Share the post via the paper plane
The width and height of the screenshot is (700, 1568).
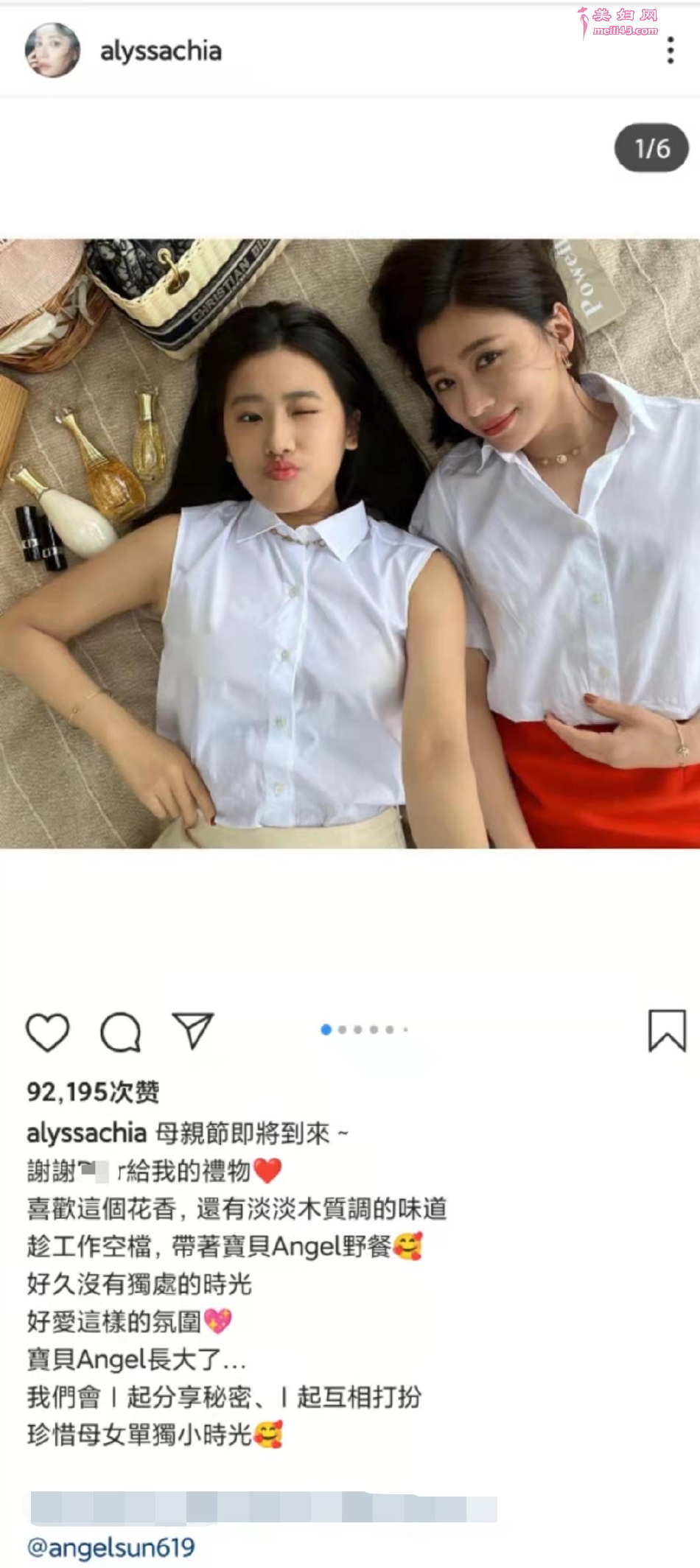[x=193, y=1030]
